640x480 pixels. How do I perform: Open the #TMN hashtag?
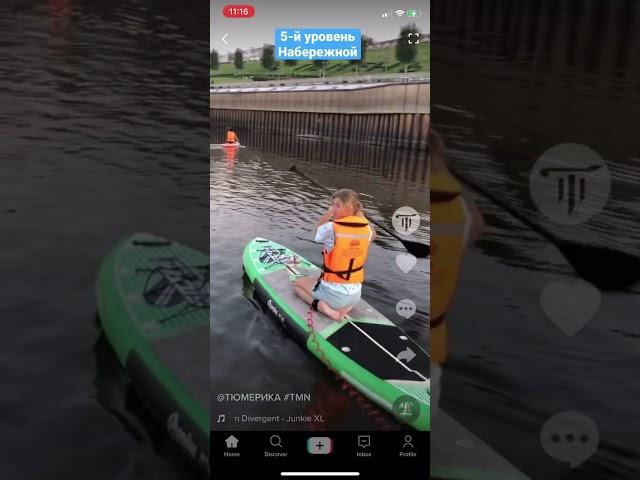pos(297,397)
